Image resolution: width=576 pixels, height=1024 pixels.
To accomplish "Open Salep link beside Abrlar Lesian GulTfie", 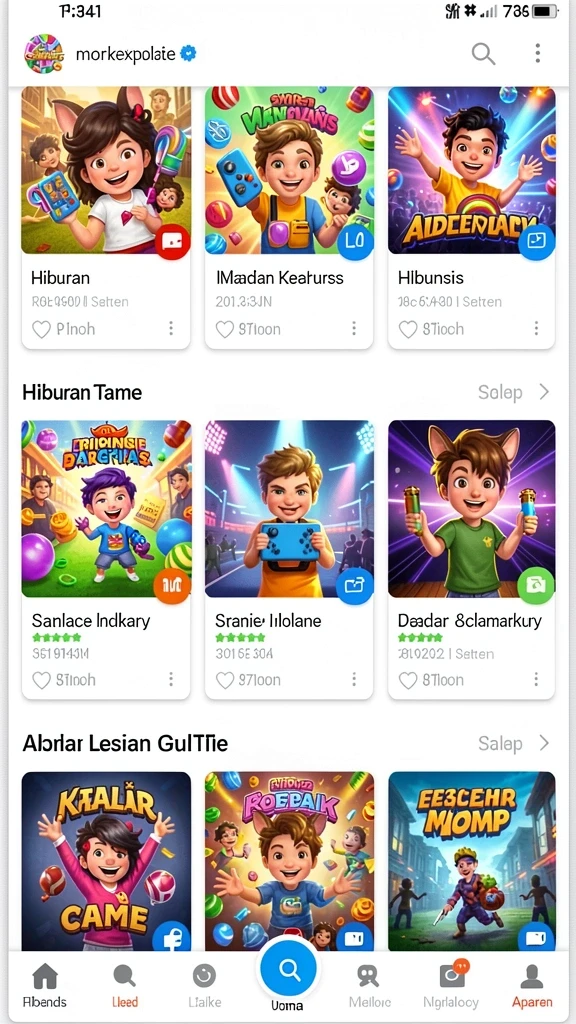I will tap(514, 744).
